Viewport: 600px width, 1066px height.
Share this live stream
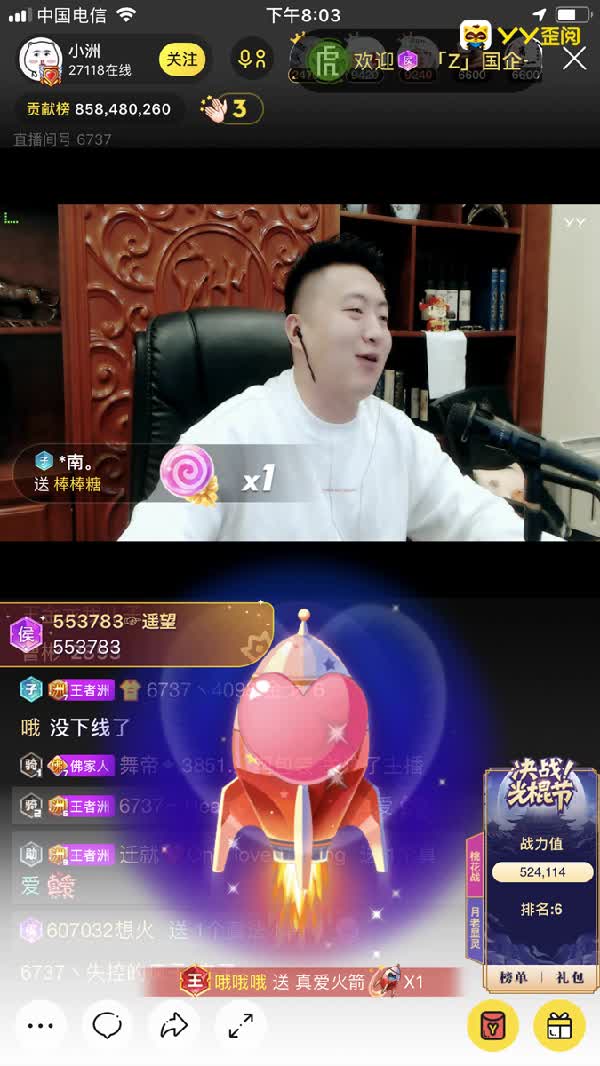click(x=174, y=1025)
